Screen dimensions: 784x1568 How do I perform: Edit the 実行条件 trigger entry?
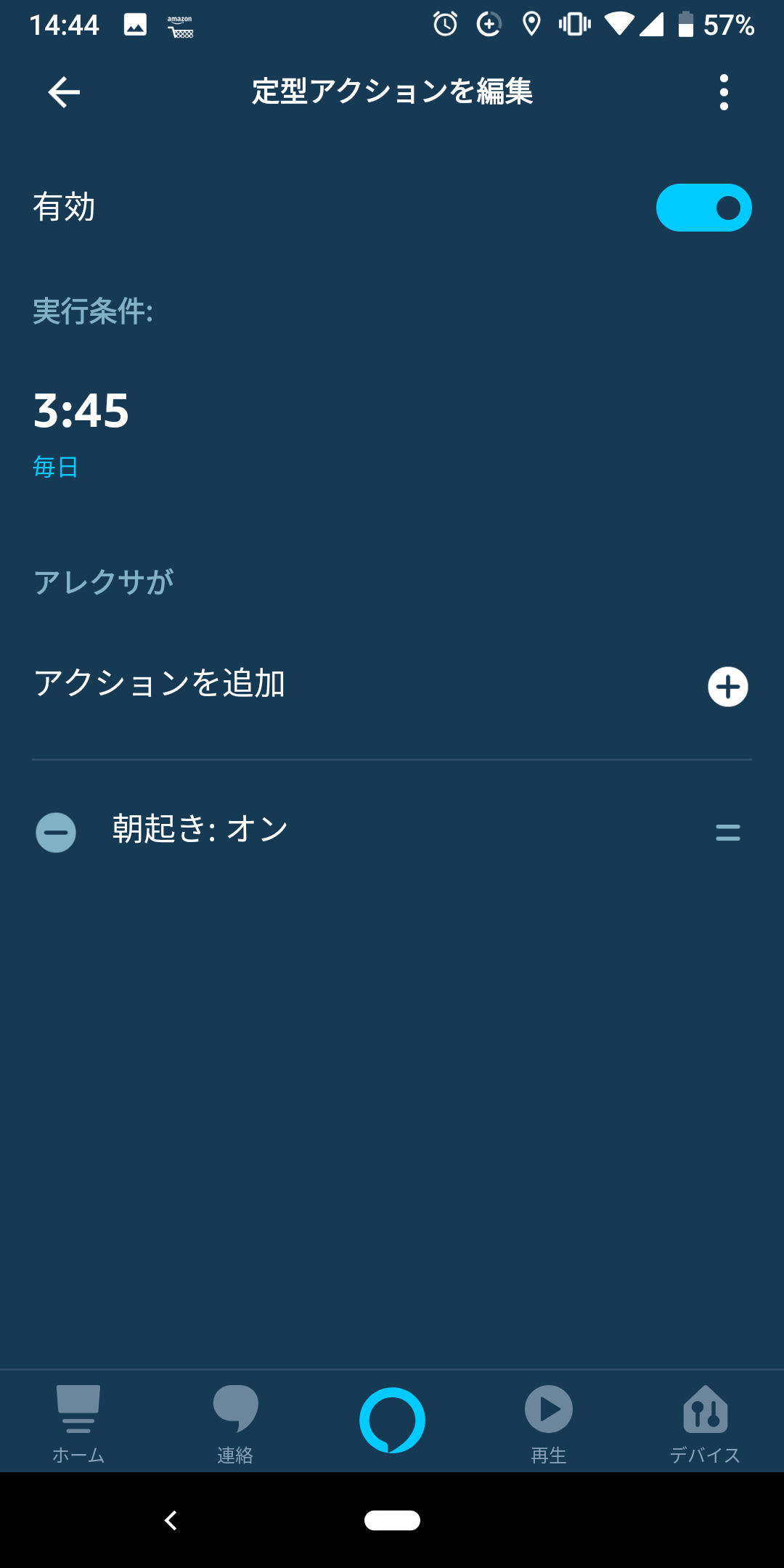point(92,312)
